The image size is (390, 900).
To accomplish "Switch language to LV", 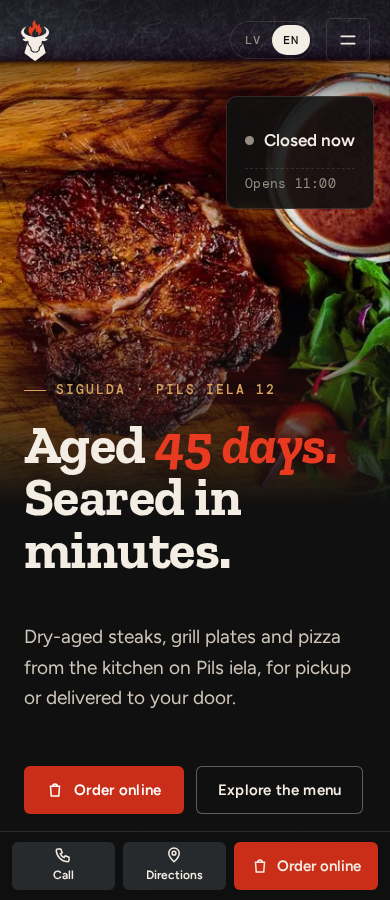I will (x=253, y=40).
